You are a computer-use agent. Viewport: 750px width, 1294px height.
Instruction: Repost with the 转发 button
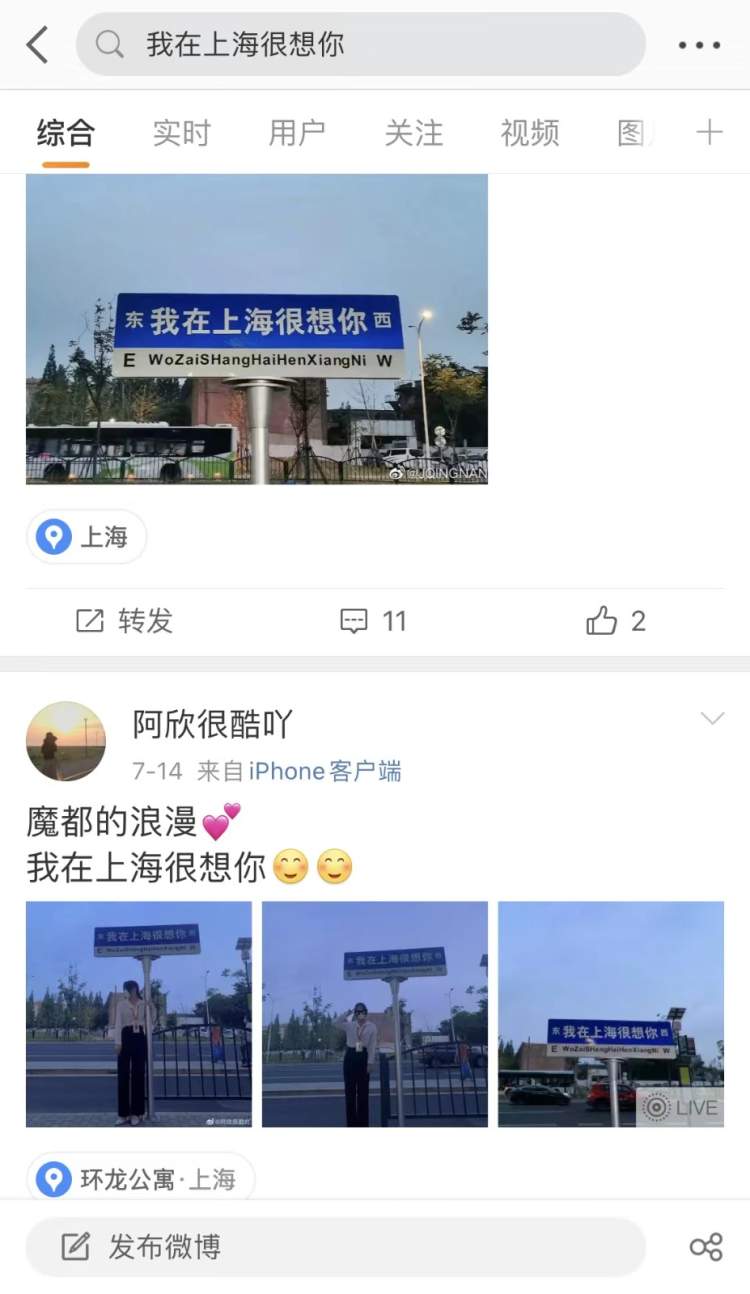tap(125, 621)
